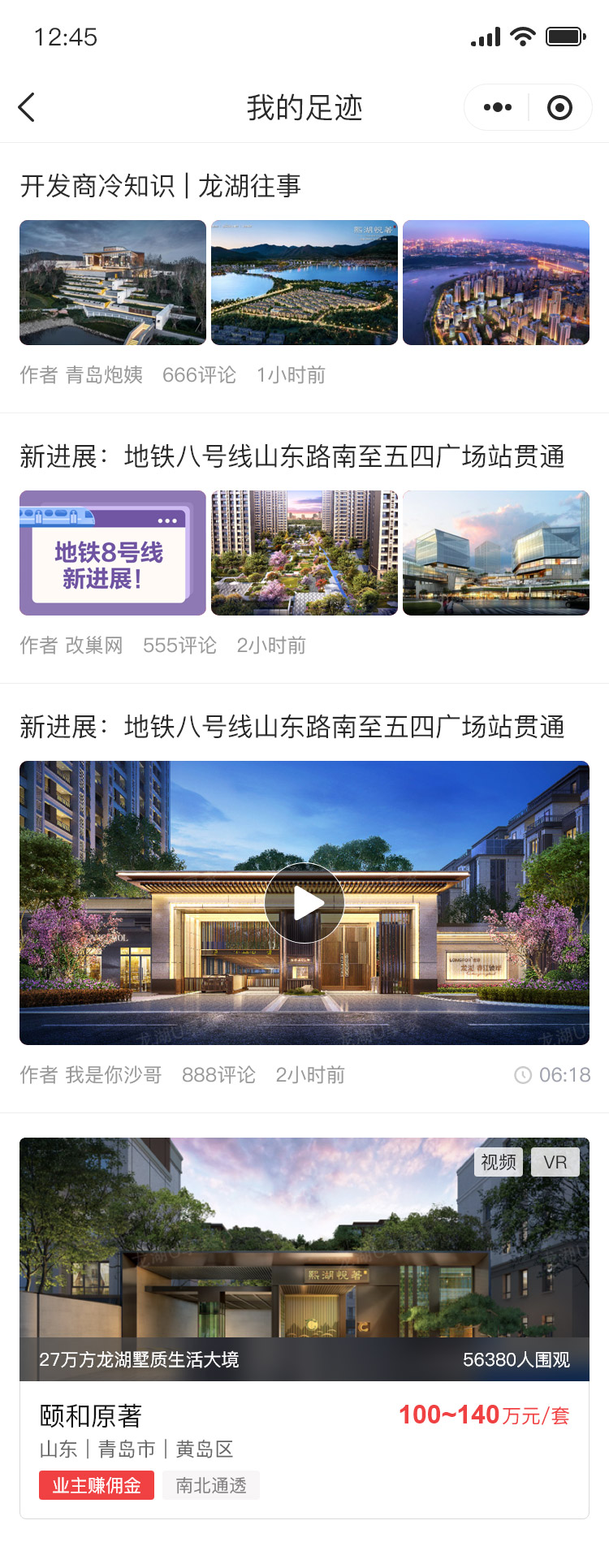Close the mini program with the circle button
The image size is (609, 1568).
[x=559, y=107]
